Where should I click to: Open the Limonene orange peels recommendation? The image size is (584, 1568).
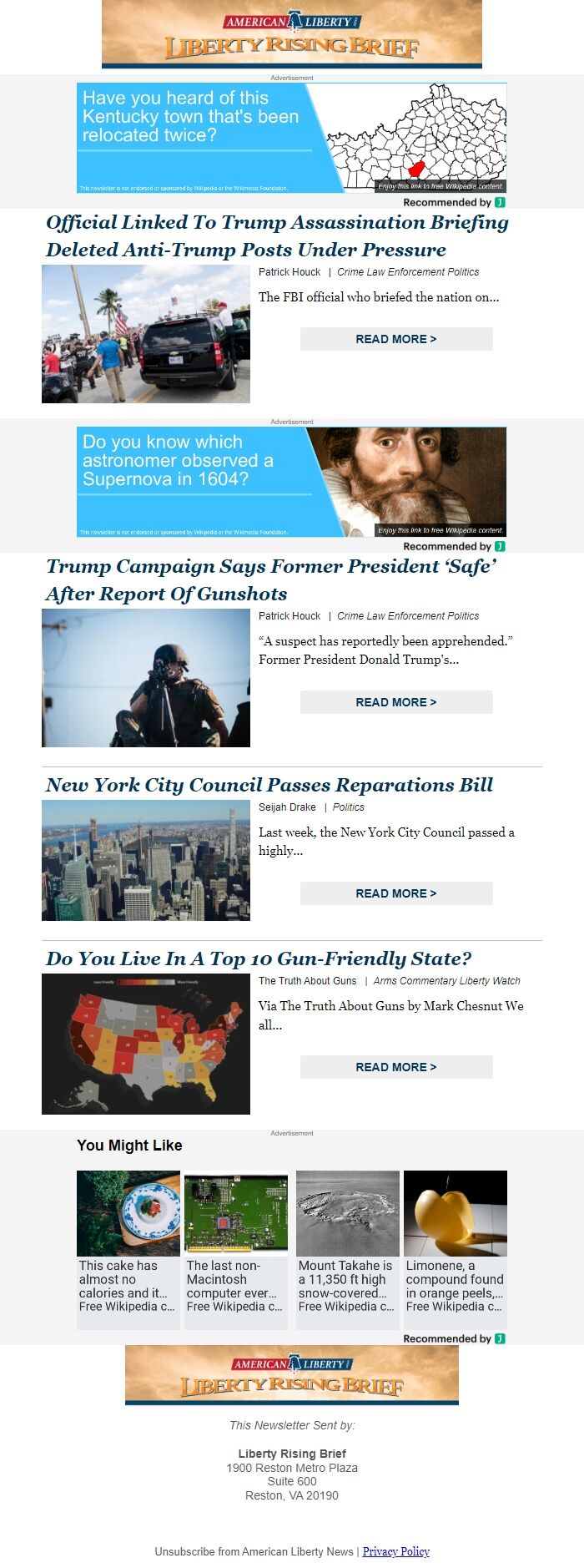(455, 1248)
